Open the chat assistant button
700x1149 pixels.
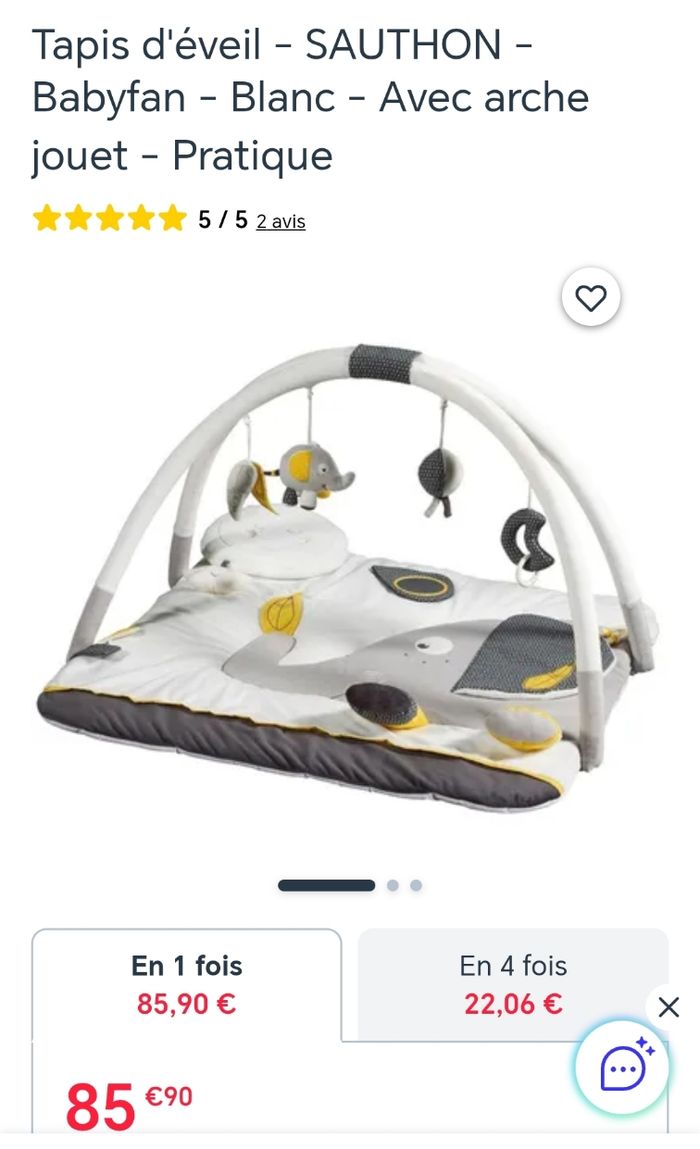[x=622, y=1068]
